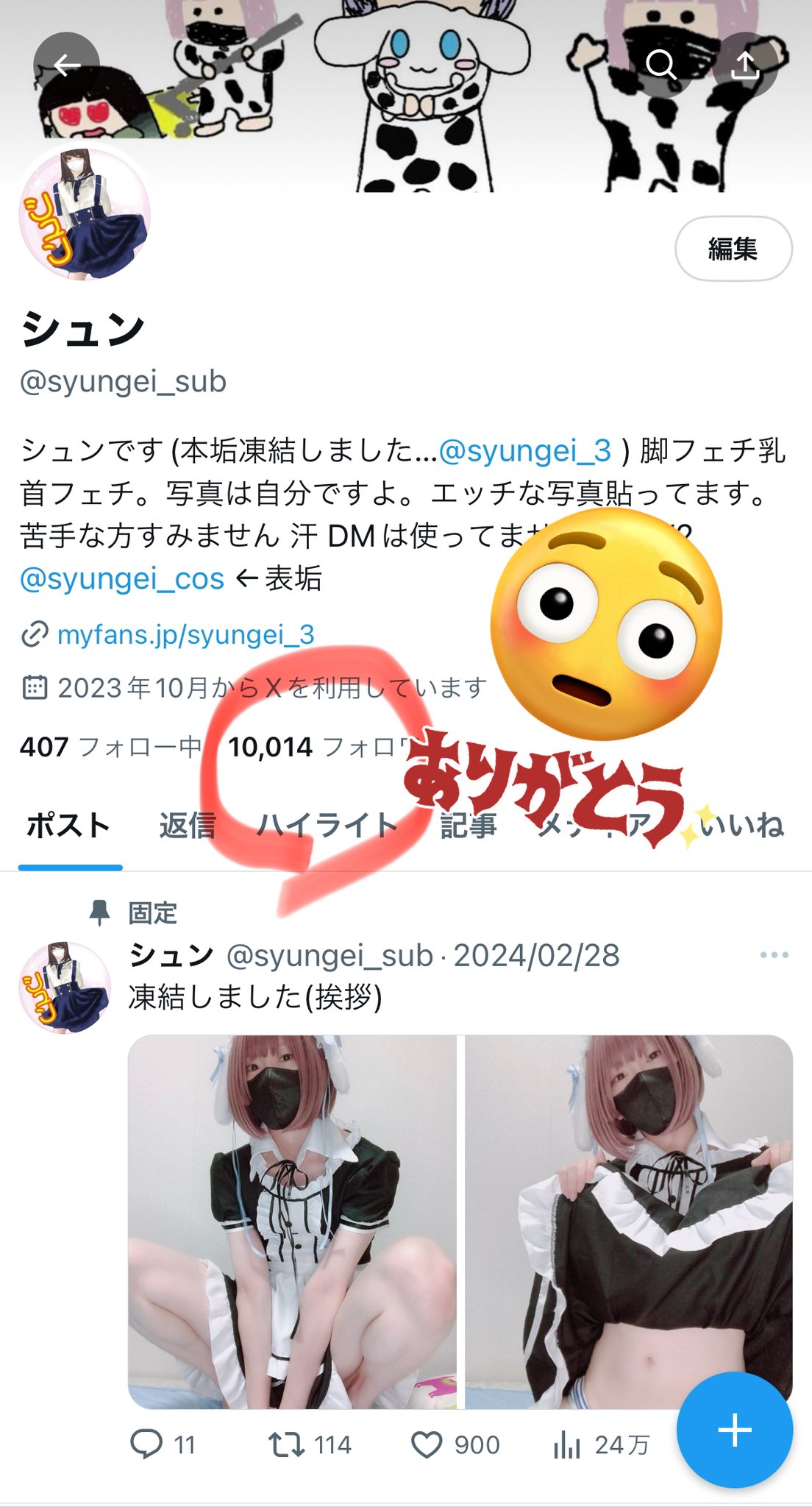The image size is (812, 1507).
Task: Reply to the pinned post
Action: coord(163,1444)
